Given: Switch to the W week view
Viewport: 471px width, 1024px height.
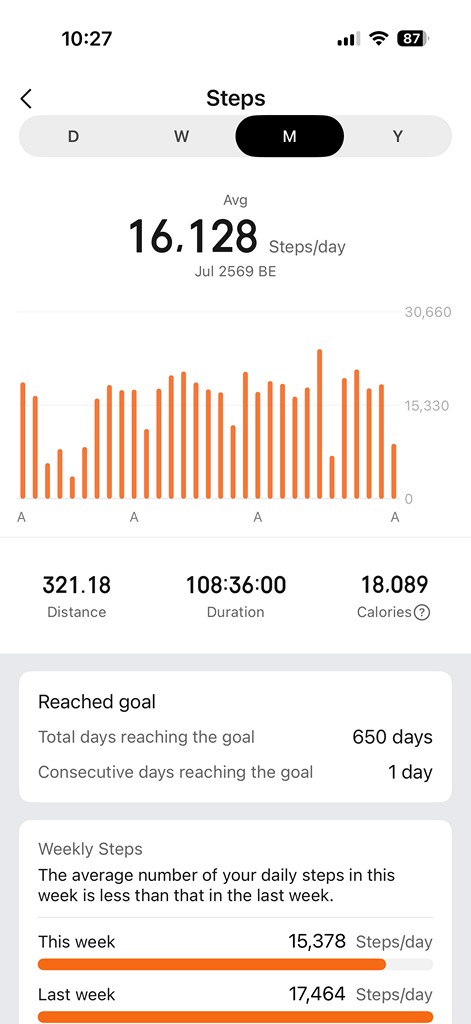Looking at the screenshot, I should (x=182, y=136).
